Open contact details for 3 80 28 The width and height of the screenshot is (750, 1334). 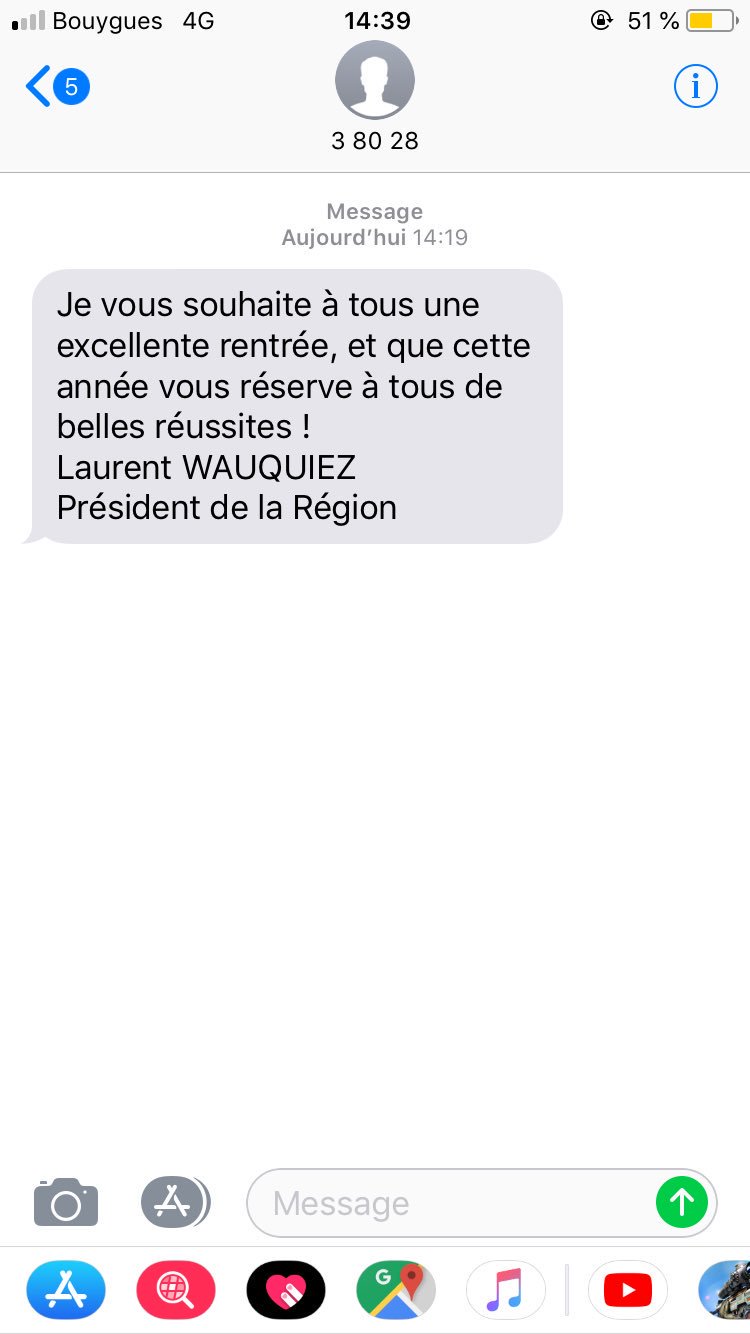(695, 87)
